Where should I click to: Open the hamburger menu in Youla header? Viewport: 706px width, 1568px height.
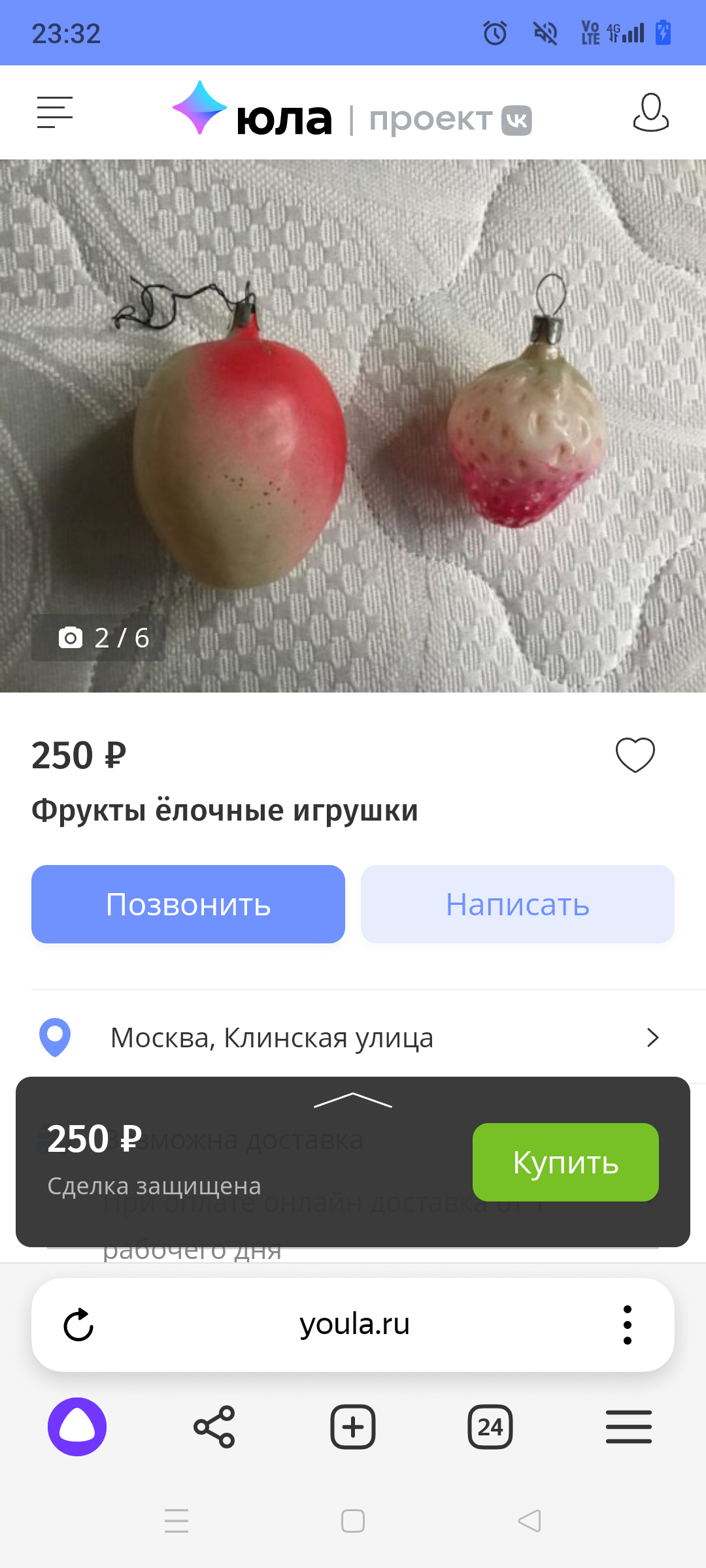[x=55, y=112]
